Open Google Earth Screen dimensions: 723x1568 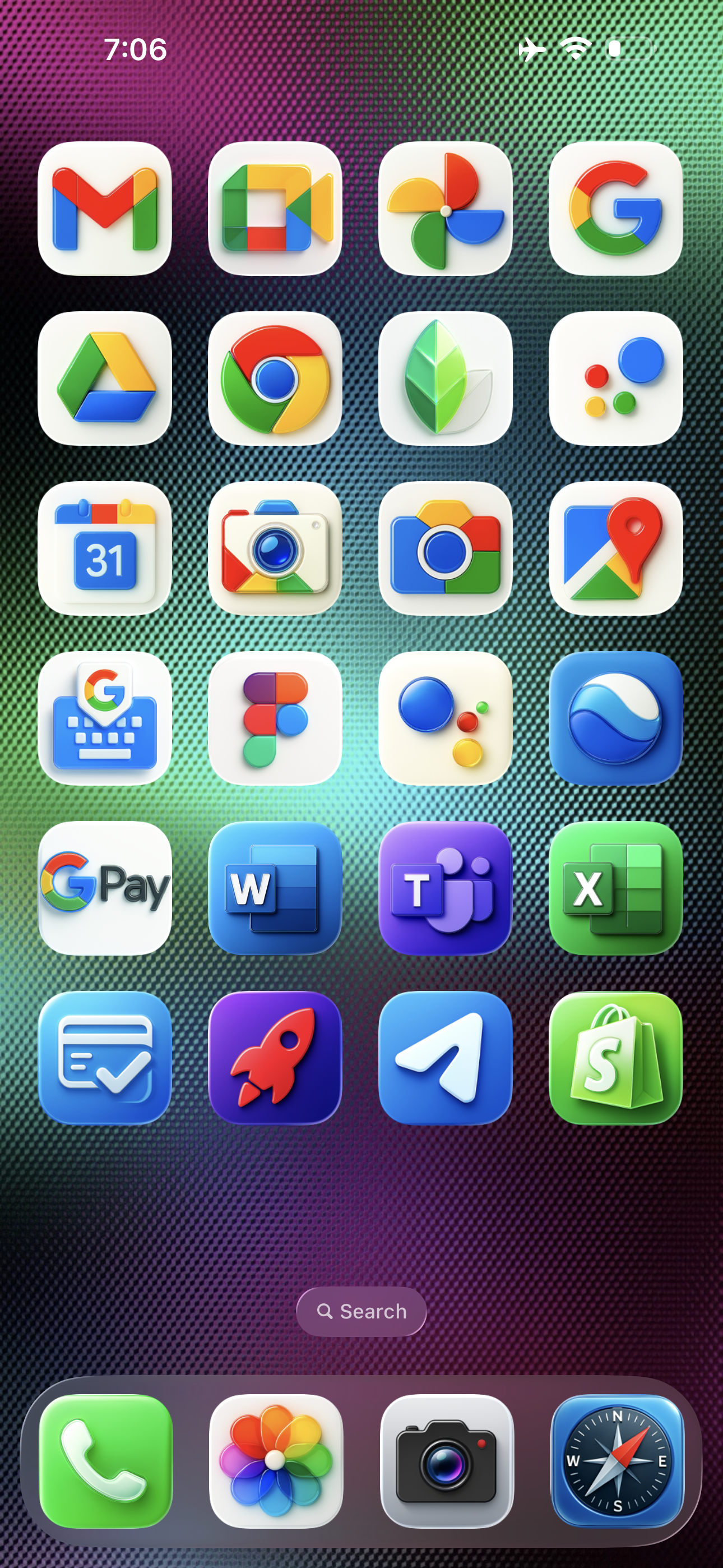point(615,718)
